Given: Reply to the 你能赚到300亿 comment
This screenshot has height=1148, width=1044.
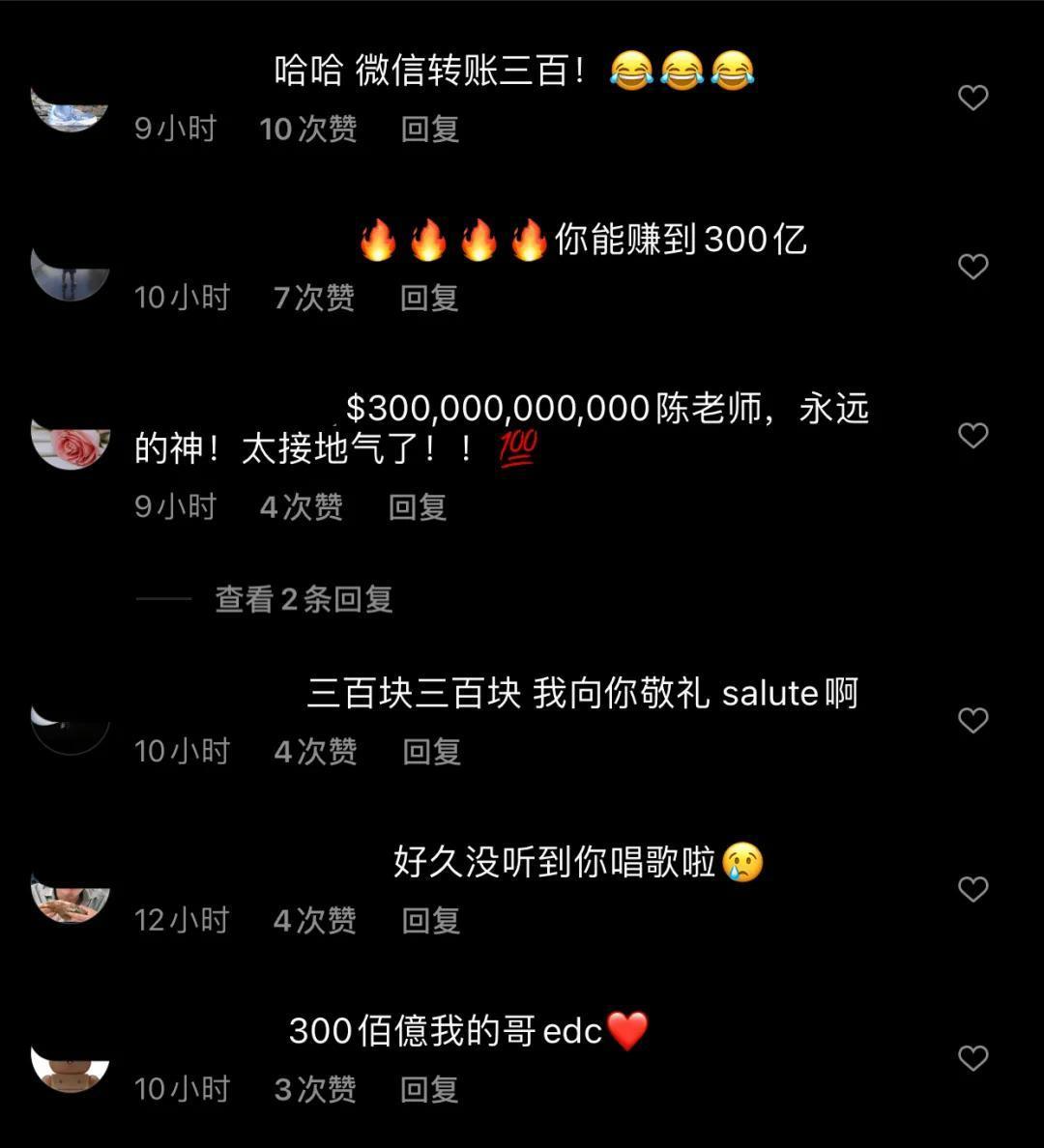Looking at the screenshot, I should [428, 298].
